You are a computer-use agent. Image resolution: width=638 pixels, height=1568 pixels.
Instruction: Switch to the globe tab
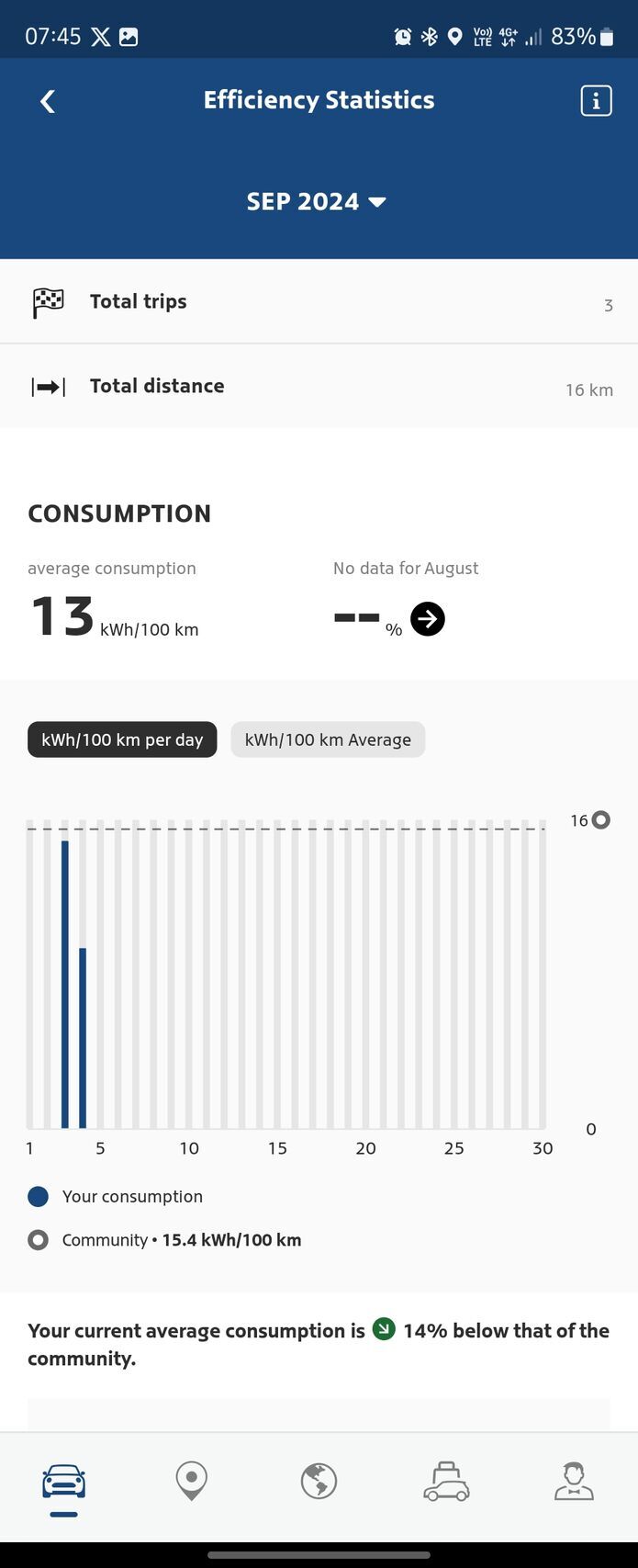pos(319,1482)
